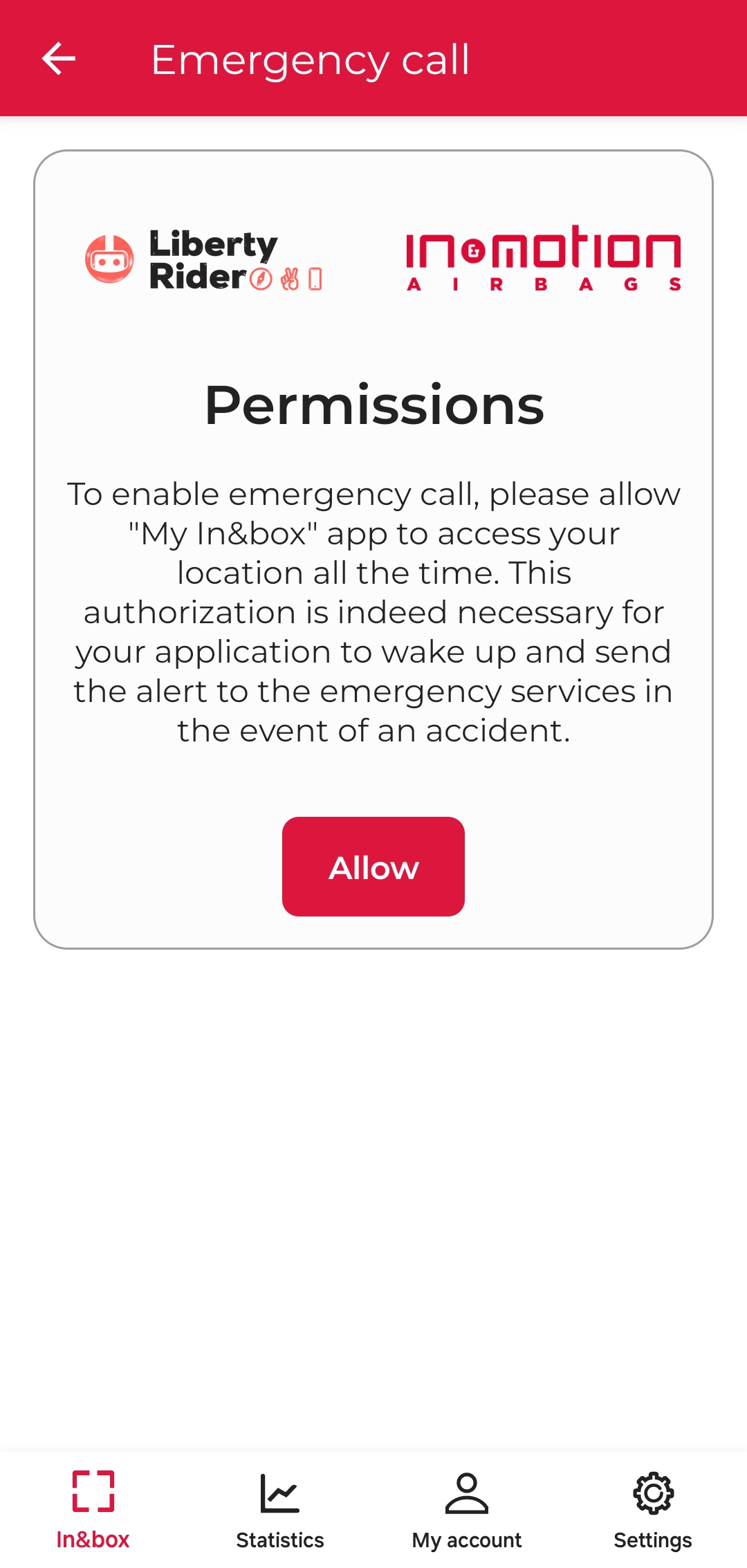Screen dimensions: 747x1568
Task: Go back from Emergency call screen
Action: 59,59
